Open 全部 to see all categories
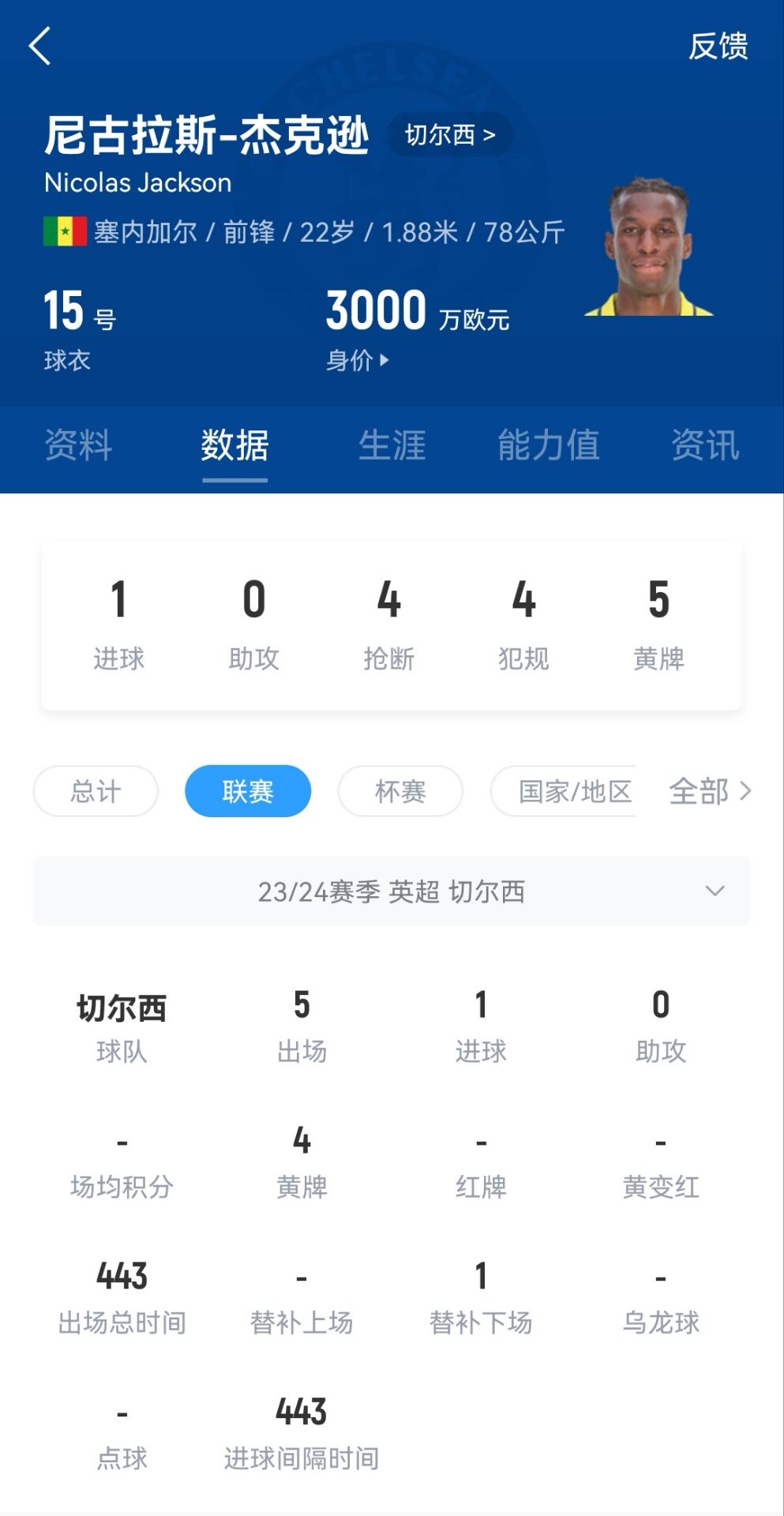The image size is (784, 1516). point(709,791)
